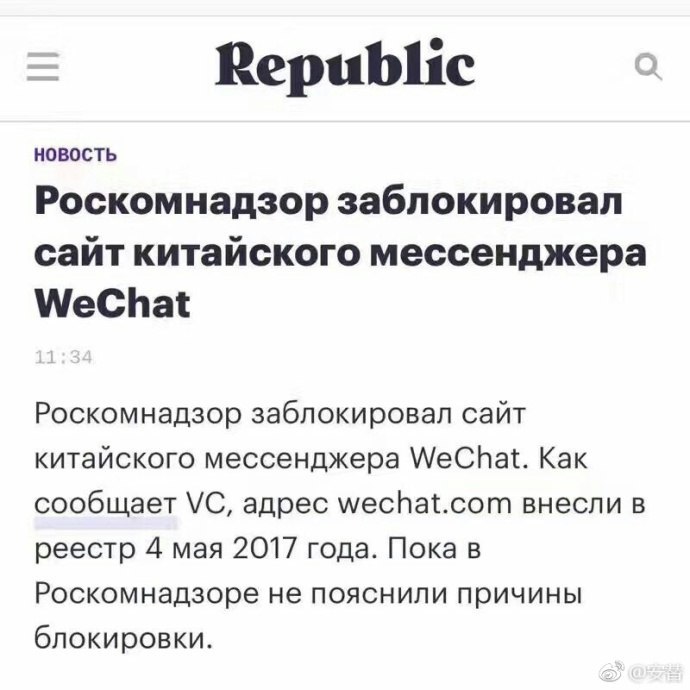Open the search magnifier icon

648,68
